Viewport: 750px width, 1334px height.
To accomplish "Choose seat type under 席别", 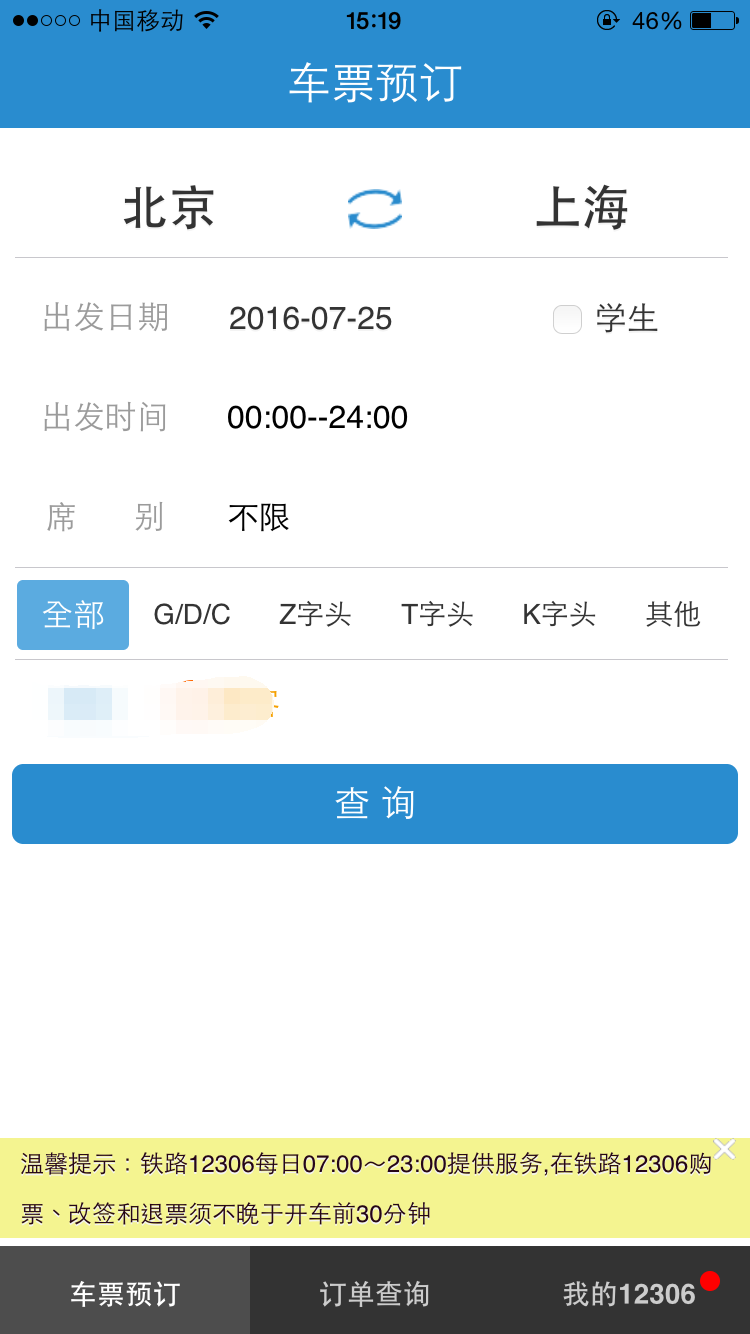I will 259,517.
